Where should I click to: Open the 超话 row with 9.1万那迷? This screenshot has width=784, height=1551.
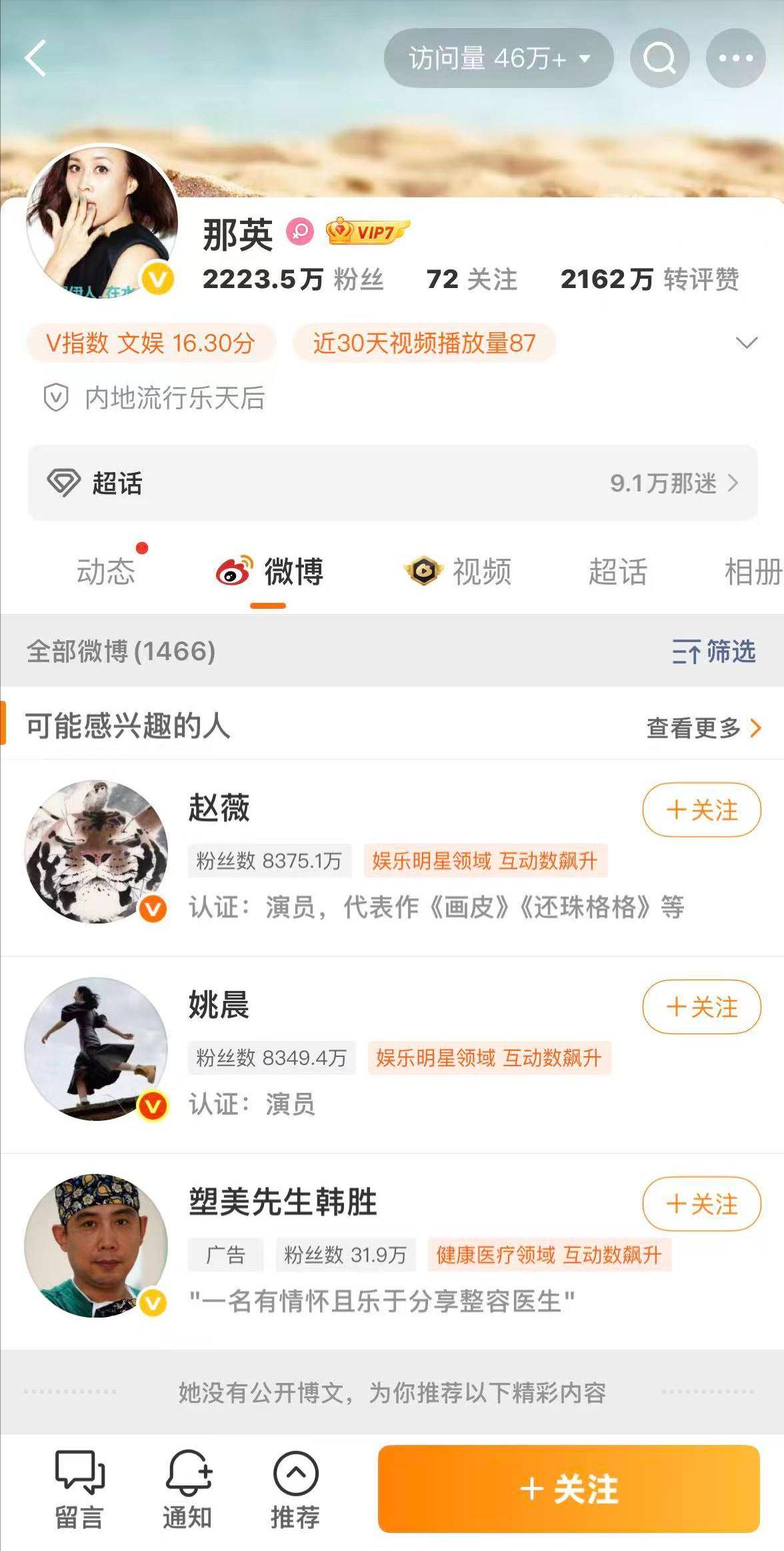[x=392, y=483]
